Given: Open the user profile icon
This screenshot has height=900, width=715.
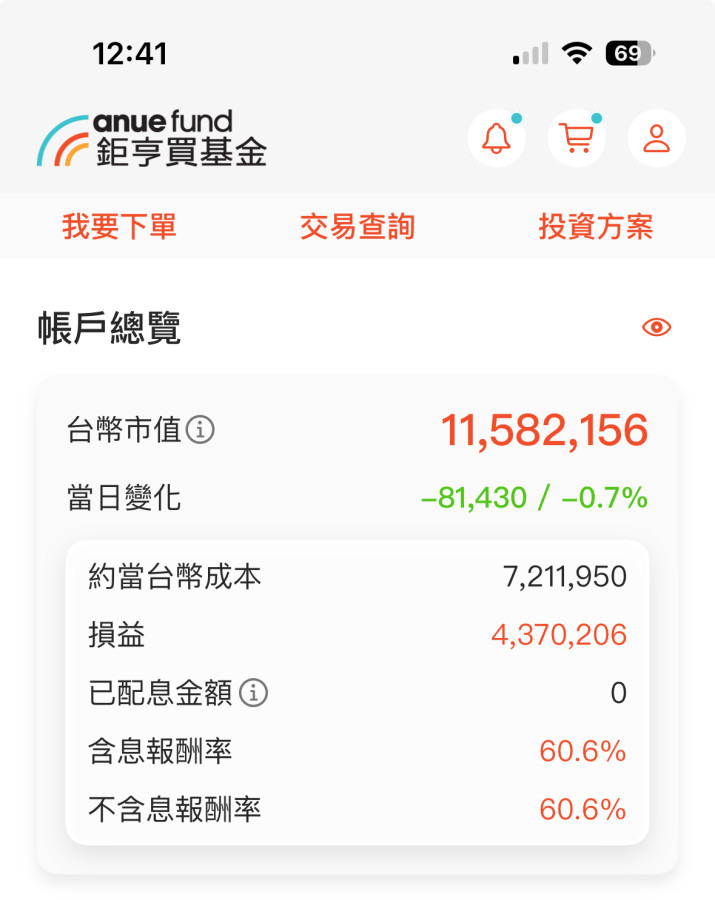Looking at the screenshot, I should click(x=656, y=138).
